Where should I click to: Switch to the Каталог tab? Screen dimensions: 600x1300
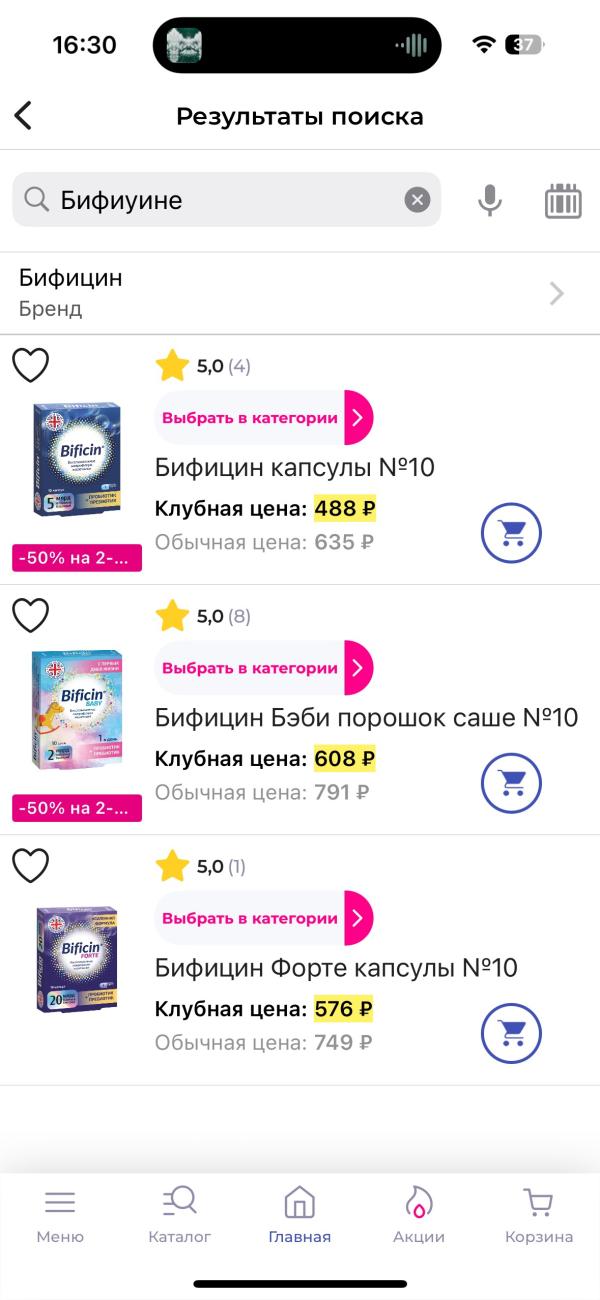(x=180, y=1215)
